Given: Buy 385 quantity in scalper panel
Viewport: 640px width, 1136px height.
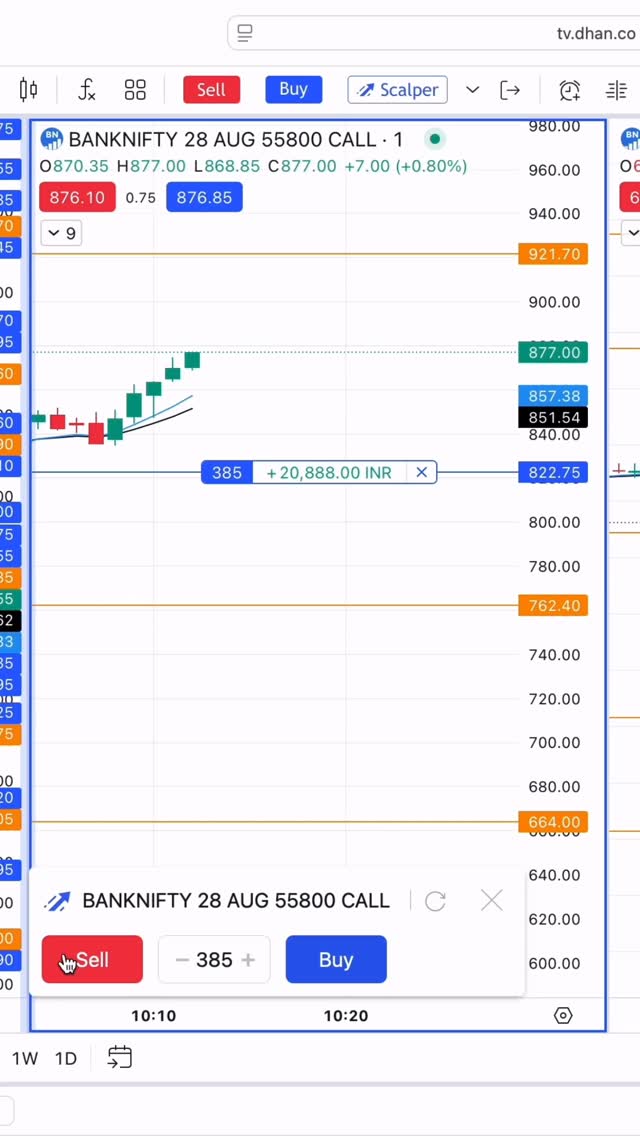Looking at the screenshot, I should [x=336, y=960].
